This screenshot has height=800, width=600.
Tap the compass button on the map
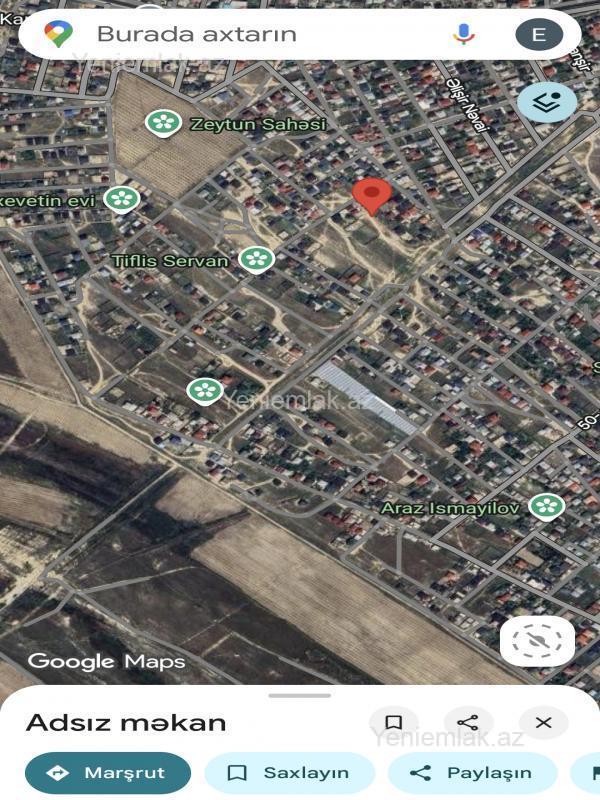(537, 641)
